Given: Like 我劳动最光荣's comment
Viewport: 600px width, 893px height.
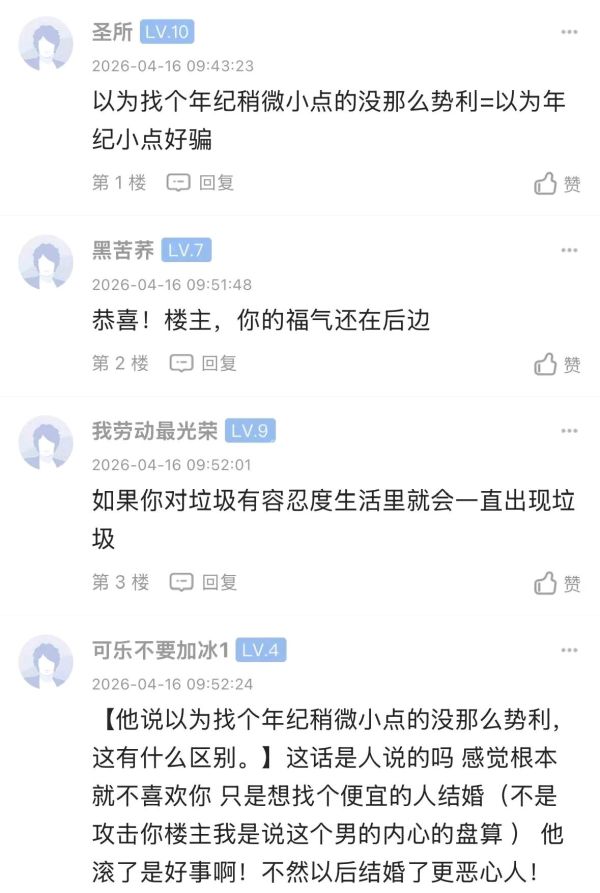Looking at the screenshot, I should (557, 583).
